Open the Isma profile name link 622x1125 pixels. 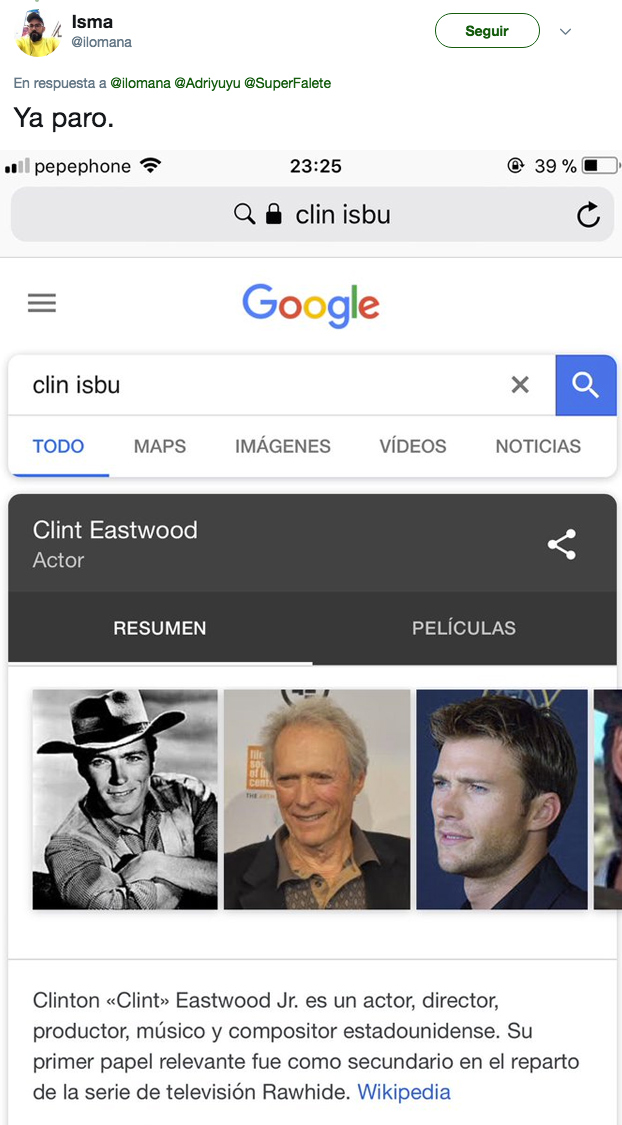point(92,22)
